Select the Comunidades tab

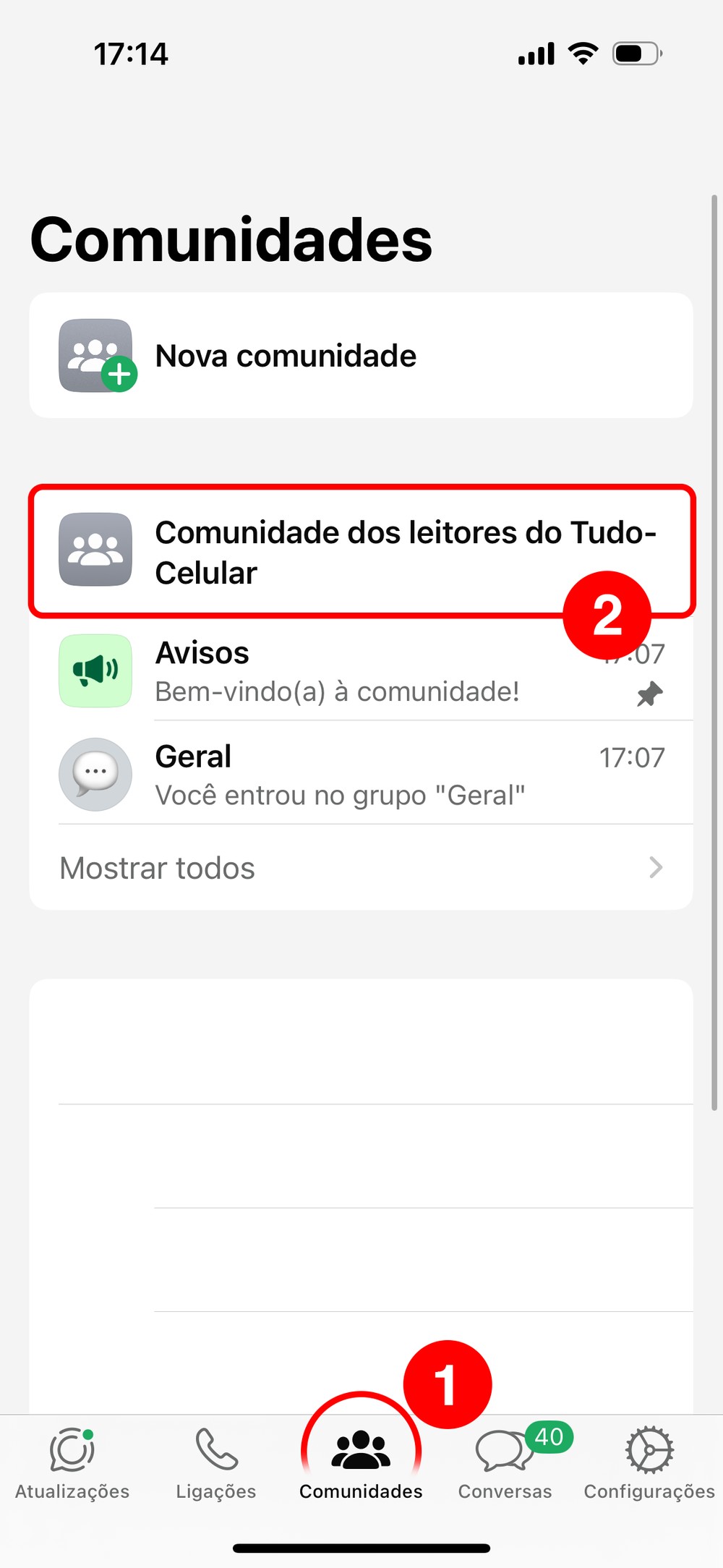pyautogui.click(x=361, y=1462)
